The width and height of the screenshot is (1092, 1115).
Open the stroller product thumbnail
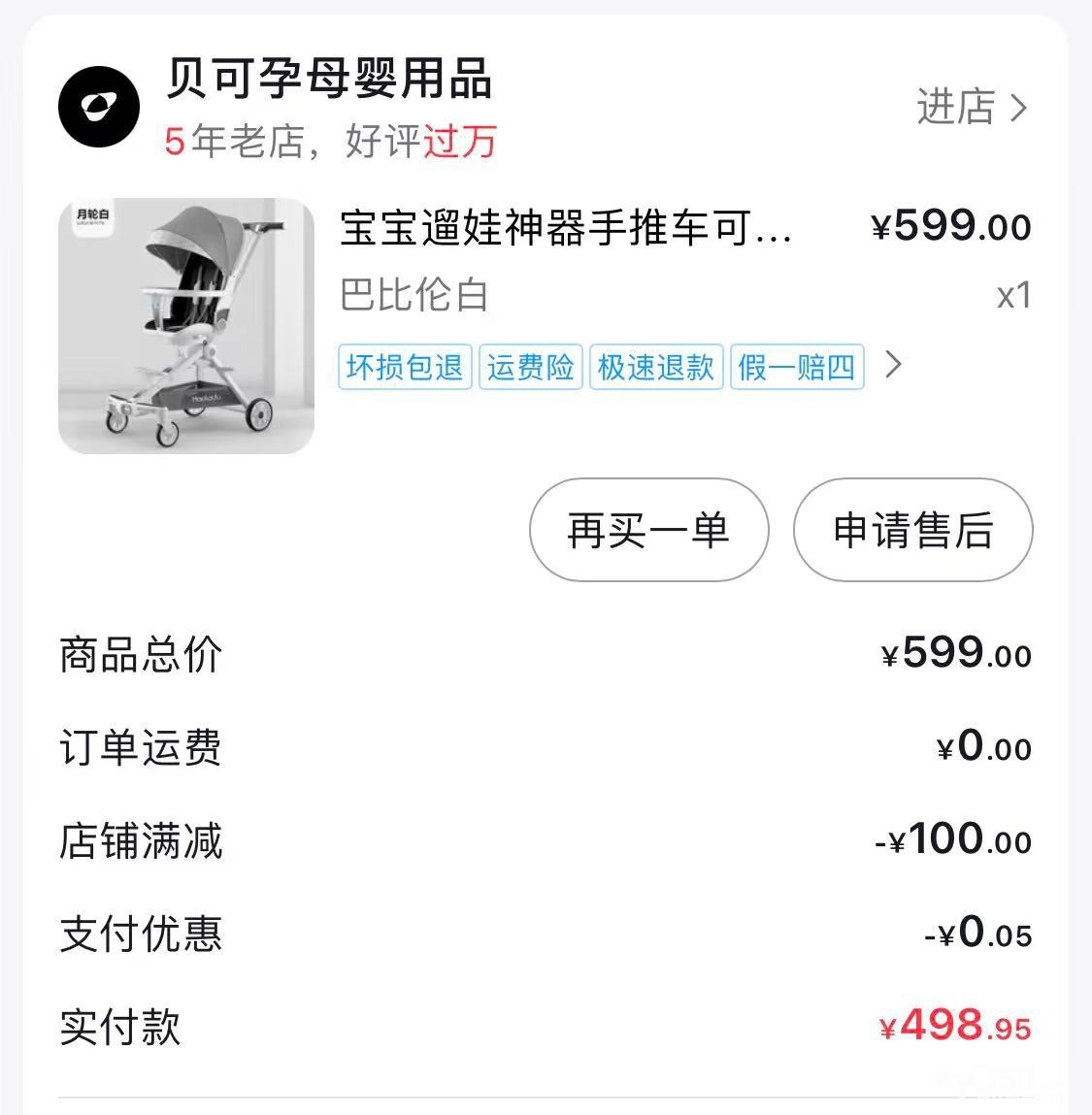(186, 326)
